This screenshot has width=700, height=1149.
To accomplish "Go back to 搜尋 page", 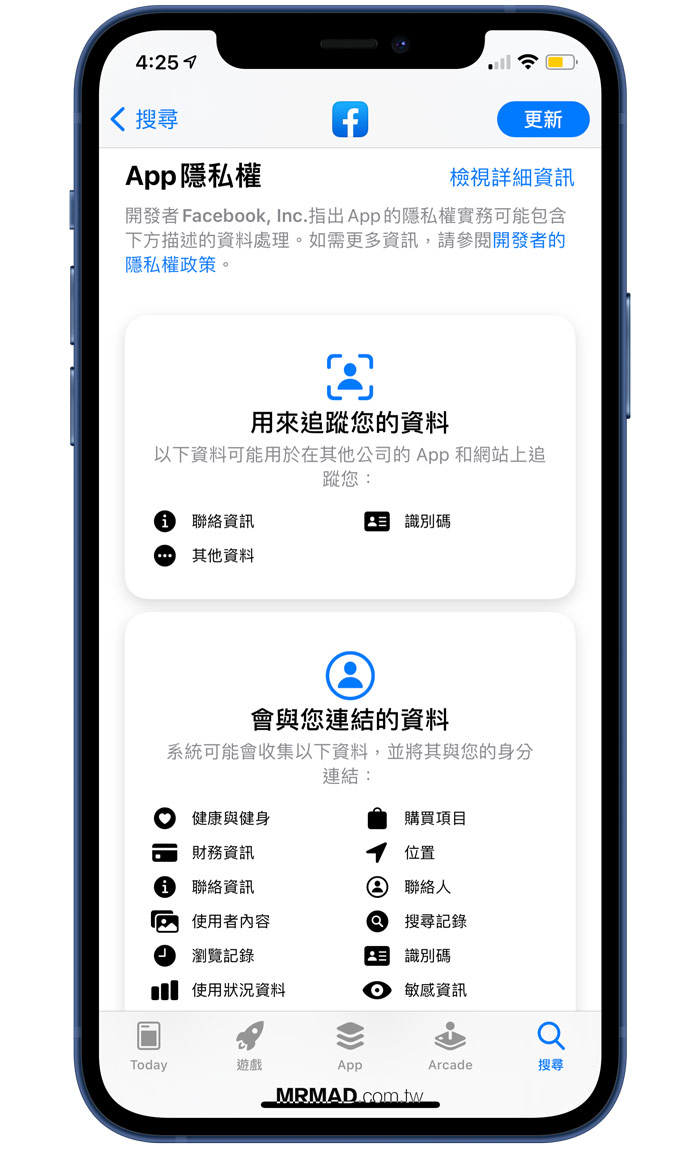I will click(x=145, y=120).
